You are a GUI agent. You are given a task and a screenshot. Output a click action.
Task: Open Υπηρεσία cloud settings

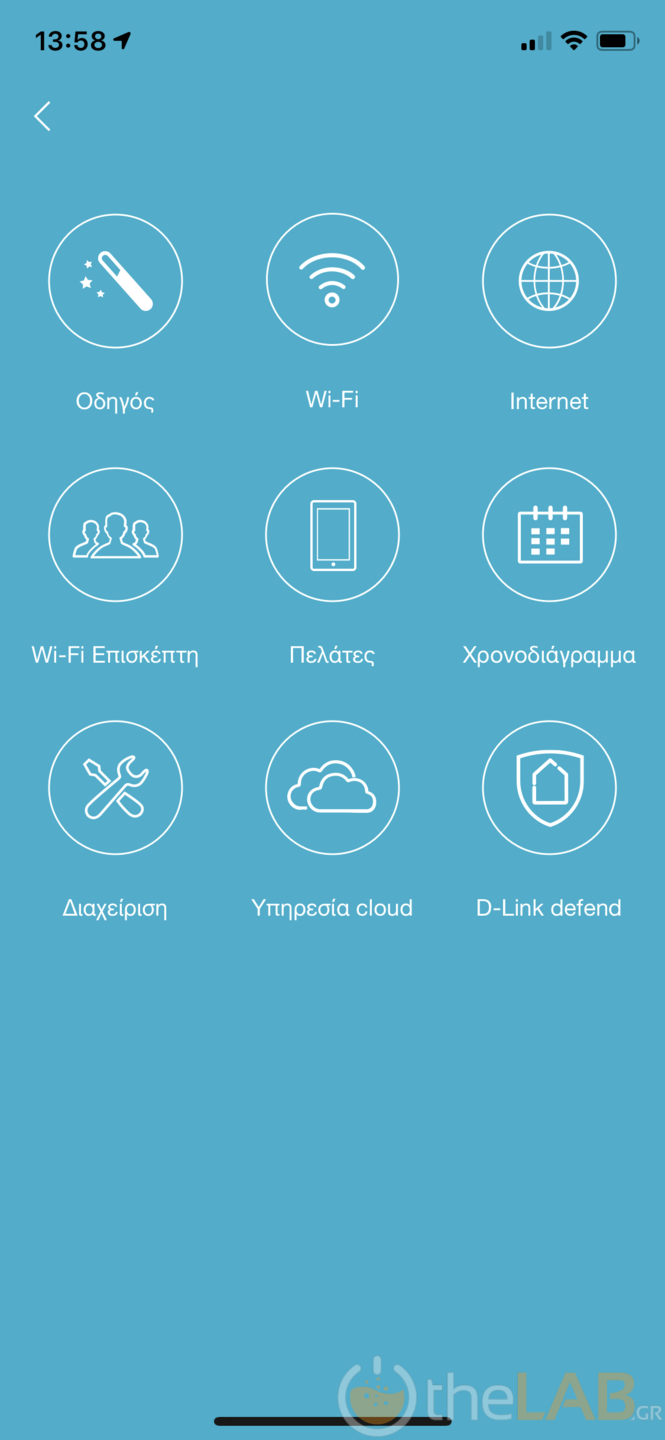(332, 788)
